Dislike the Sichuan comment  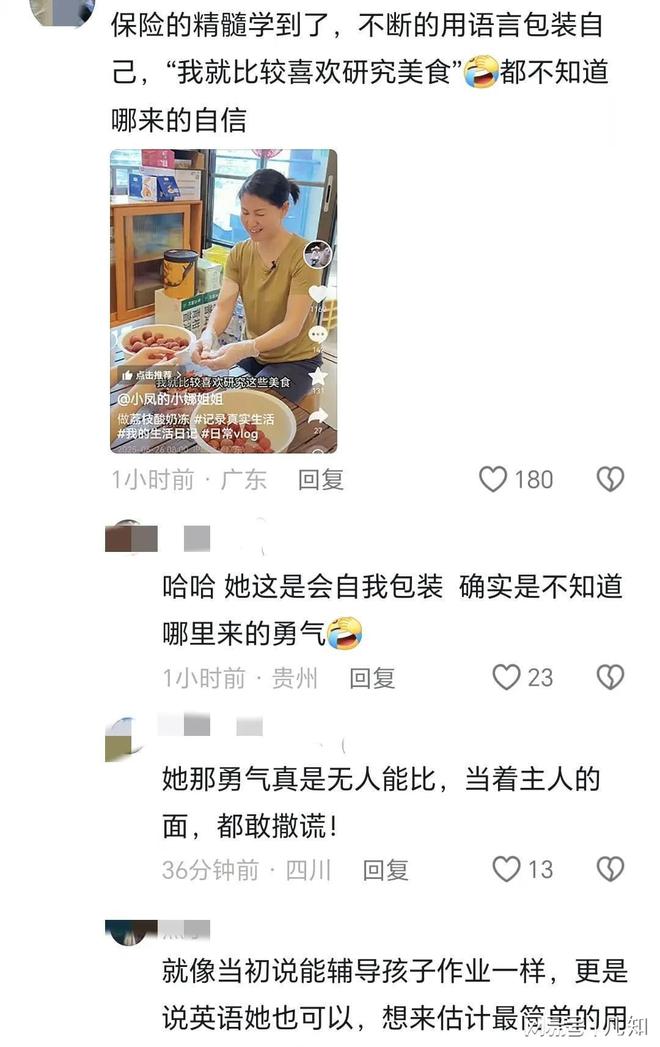610,869
